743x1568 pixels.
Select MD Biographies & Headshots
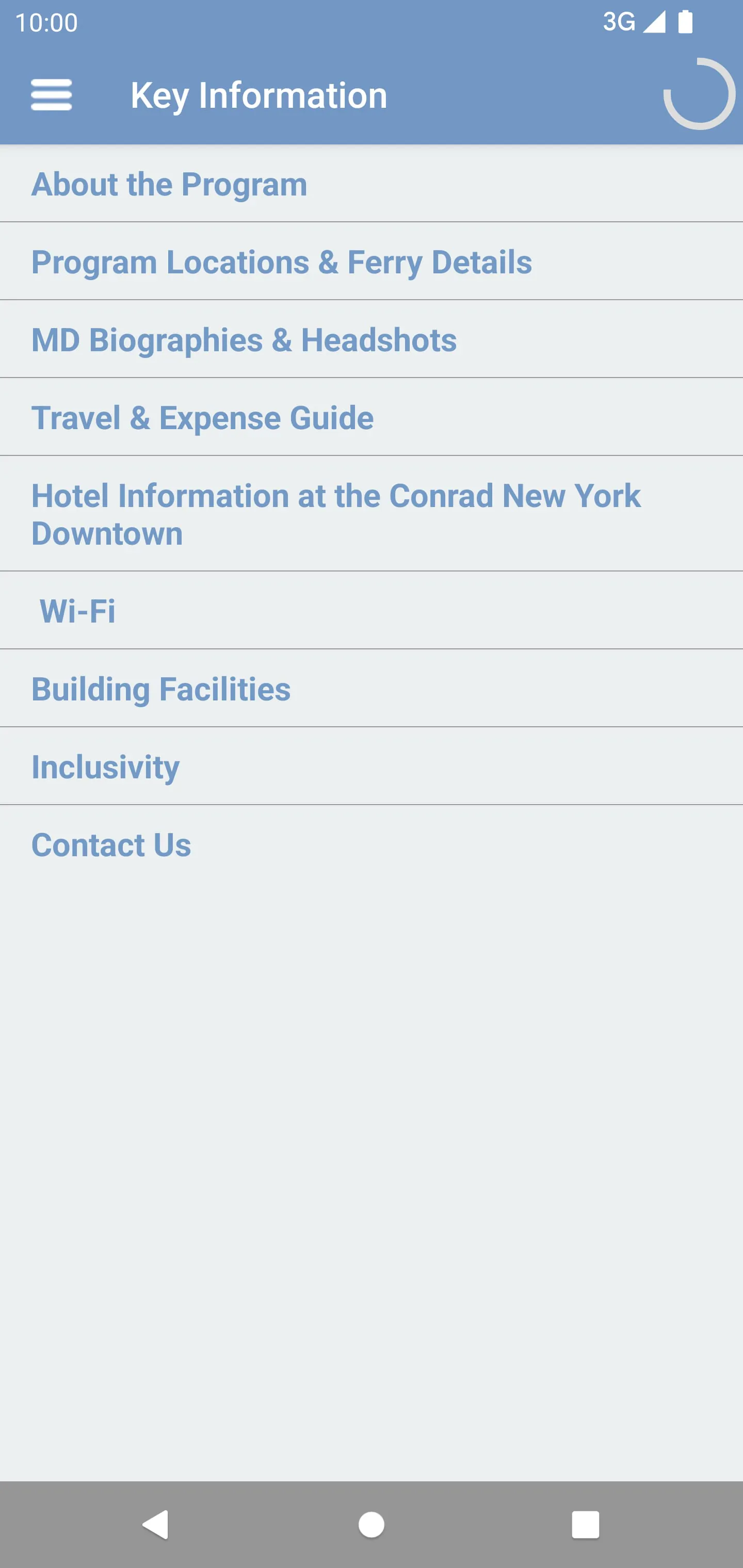coord(244,340)
